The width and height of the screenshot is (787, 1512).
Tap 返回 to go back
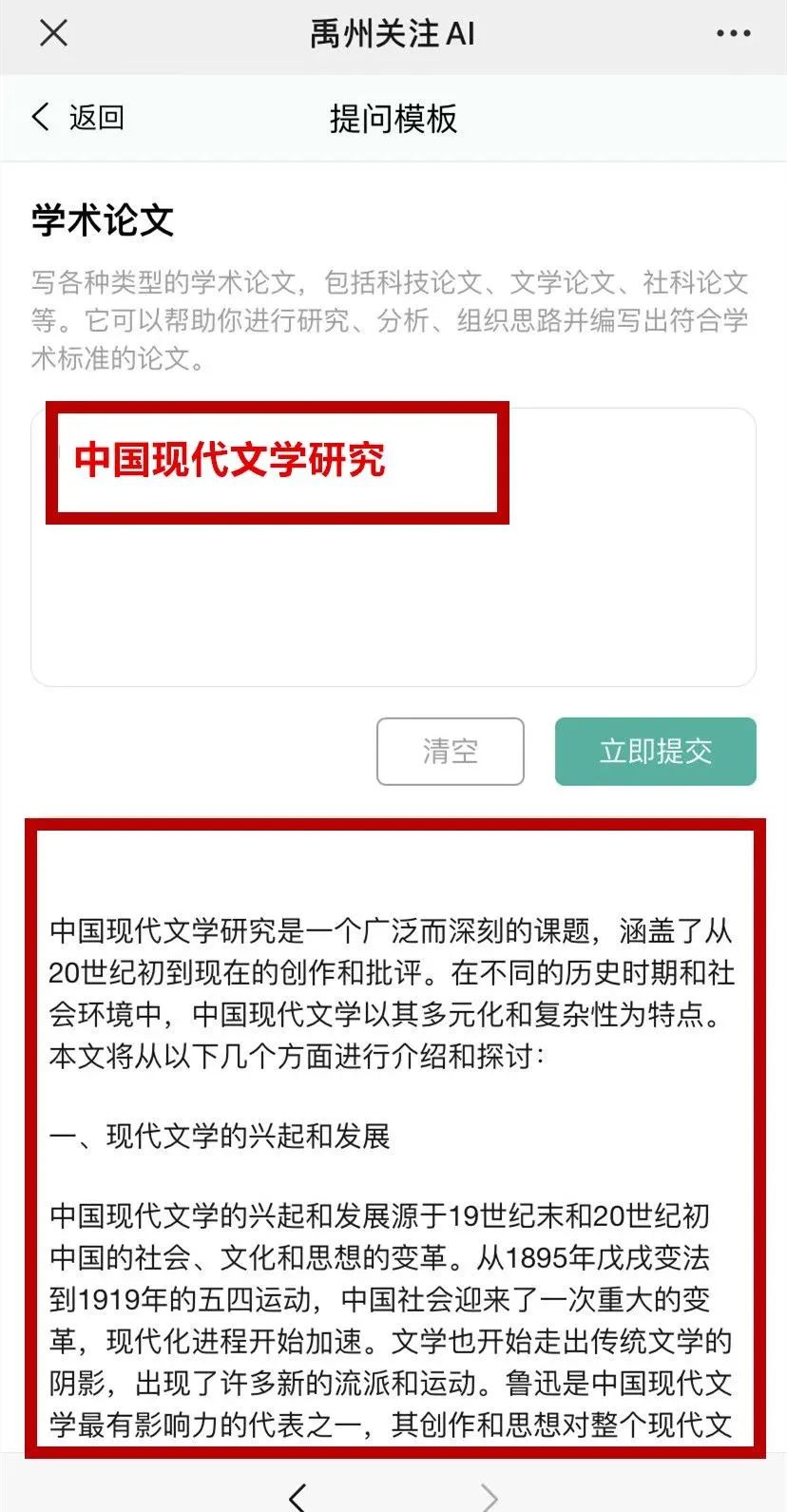click(x=78, y=118)
